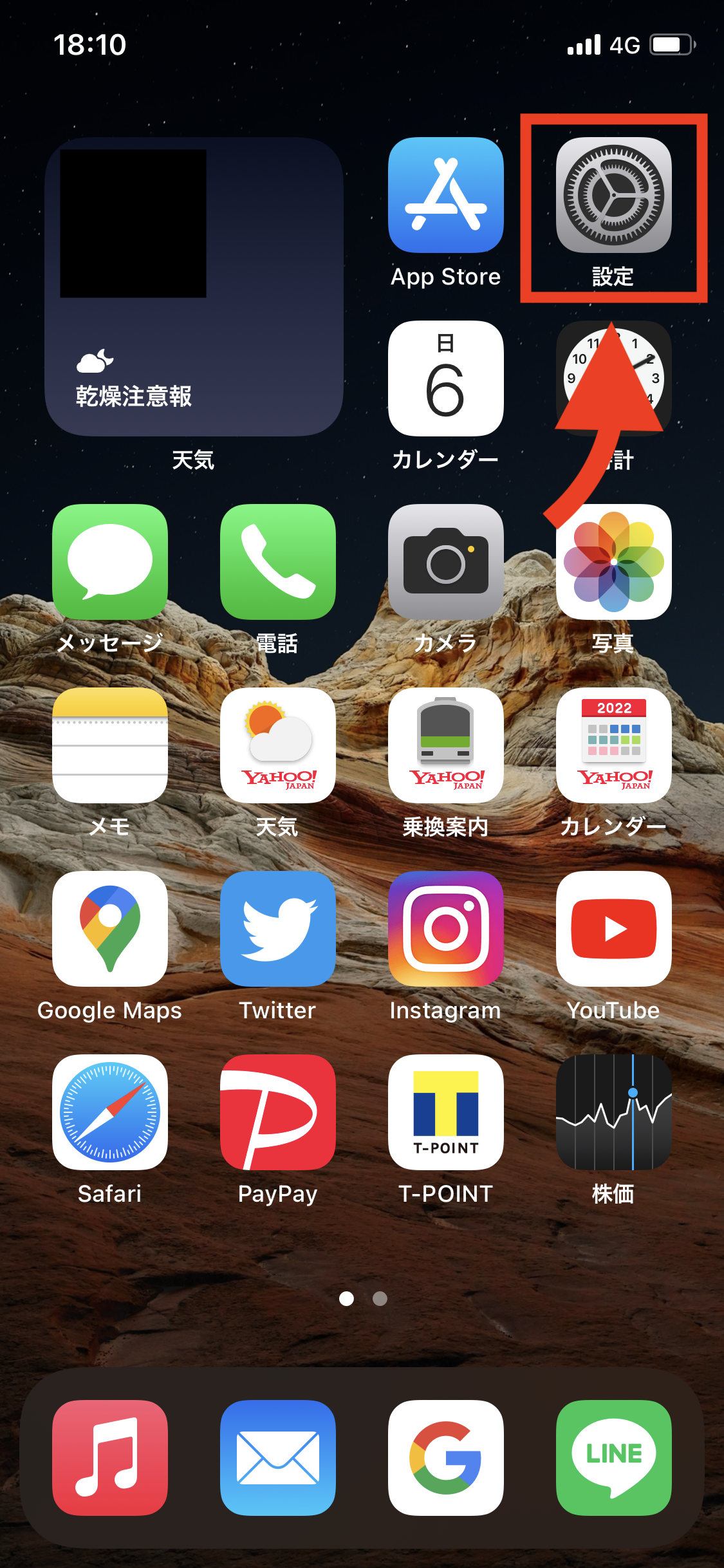Viewport: 724px width, 1568px height.
Task: Open the YouTube app
Action: 613,929
